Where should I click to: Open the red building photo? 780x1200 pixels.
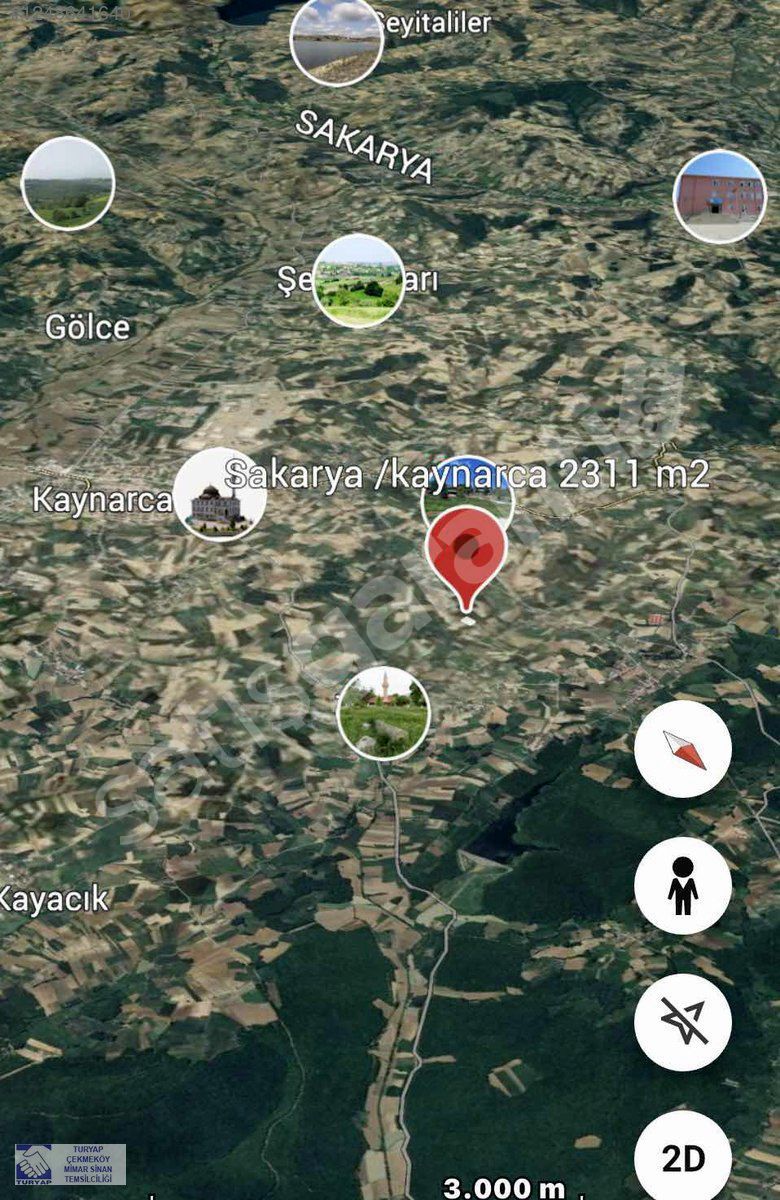(x=720, y=196)
